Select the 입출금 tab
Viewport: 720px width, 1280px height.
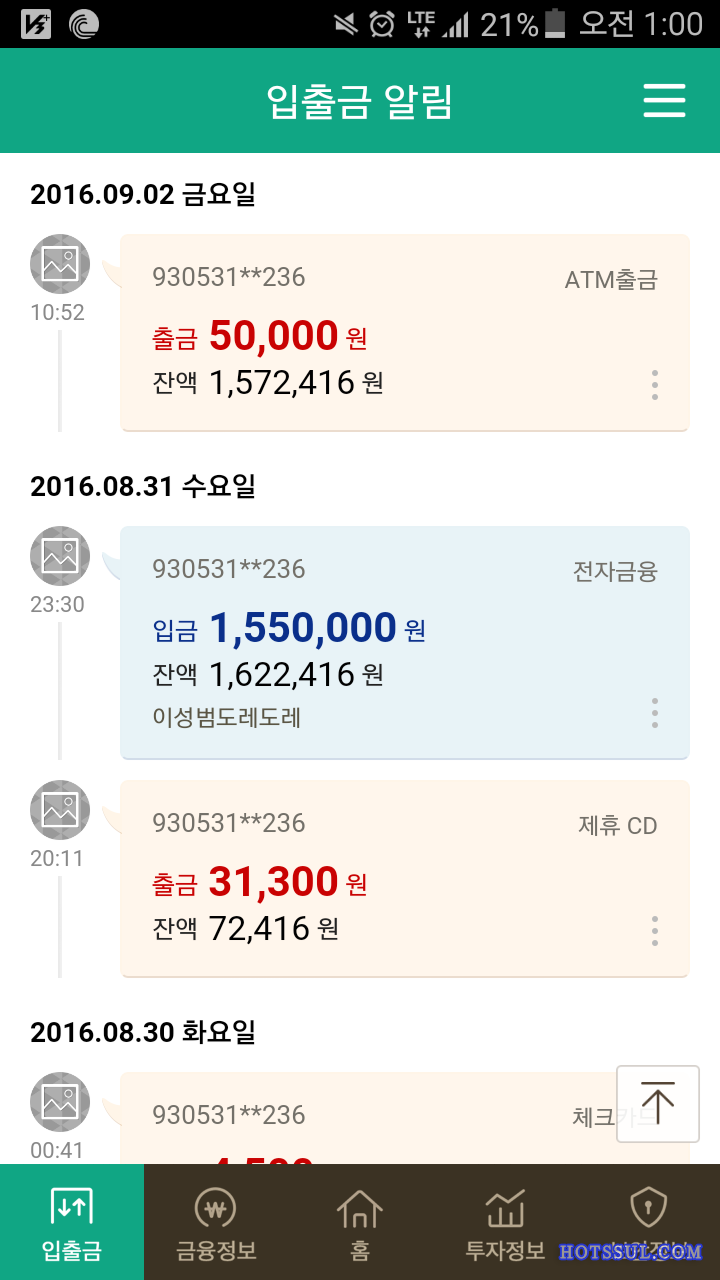72,1222
